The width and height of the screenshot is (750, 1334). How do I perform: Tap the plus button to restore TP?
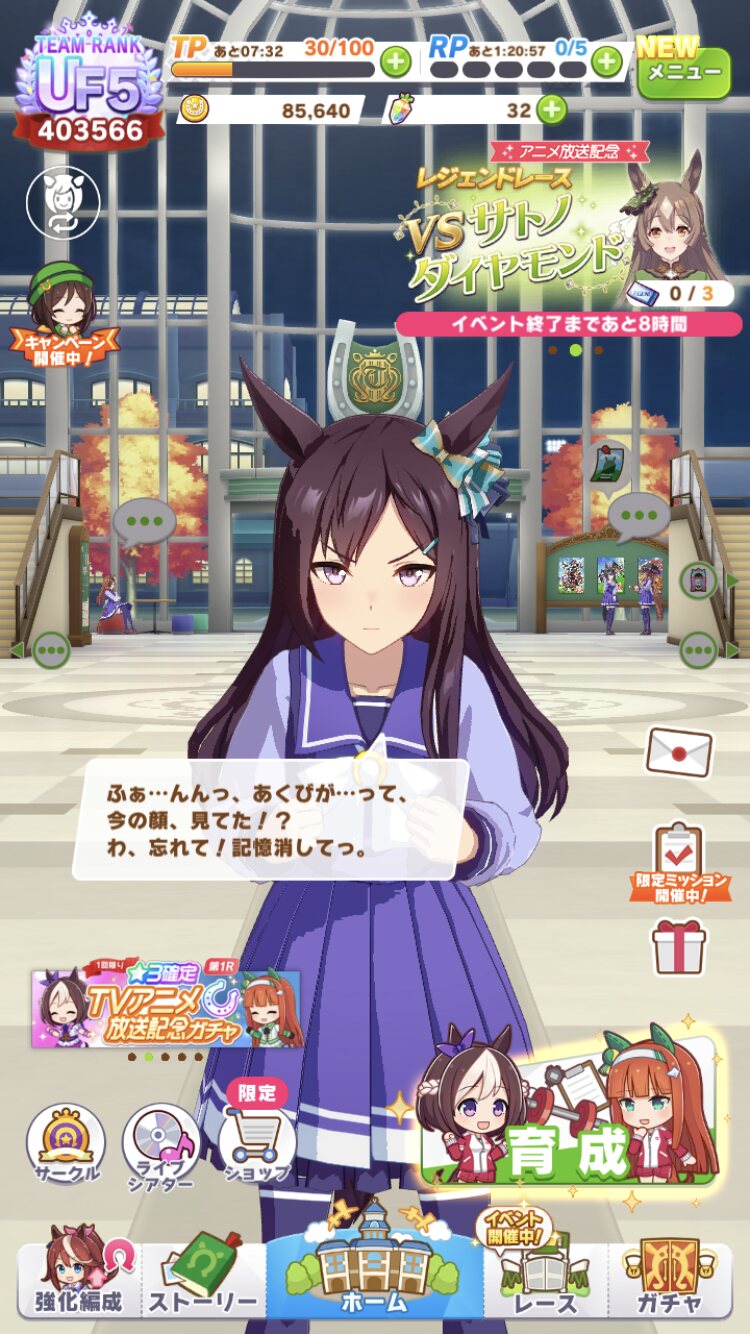[396, 62]
